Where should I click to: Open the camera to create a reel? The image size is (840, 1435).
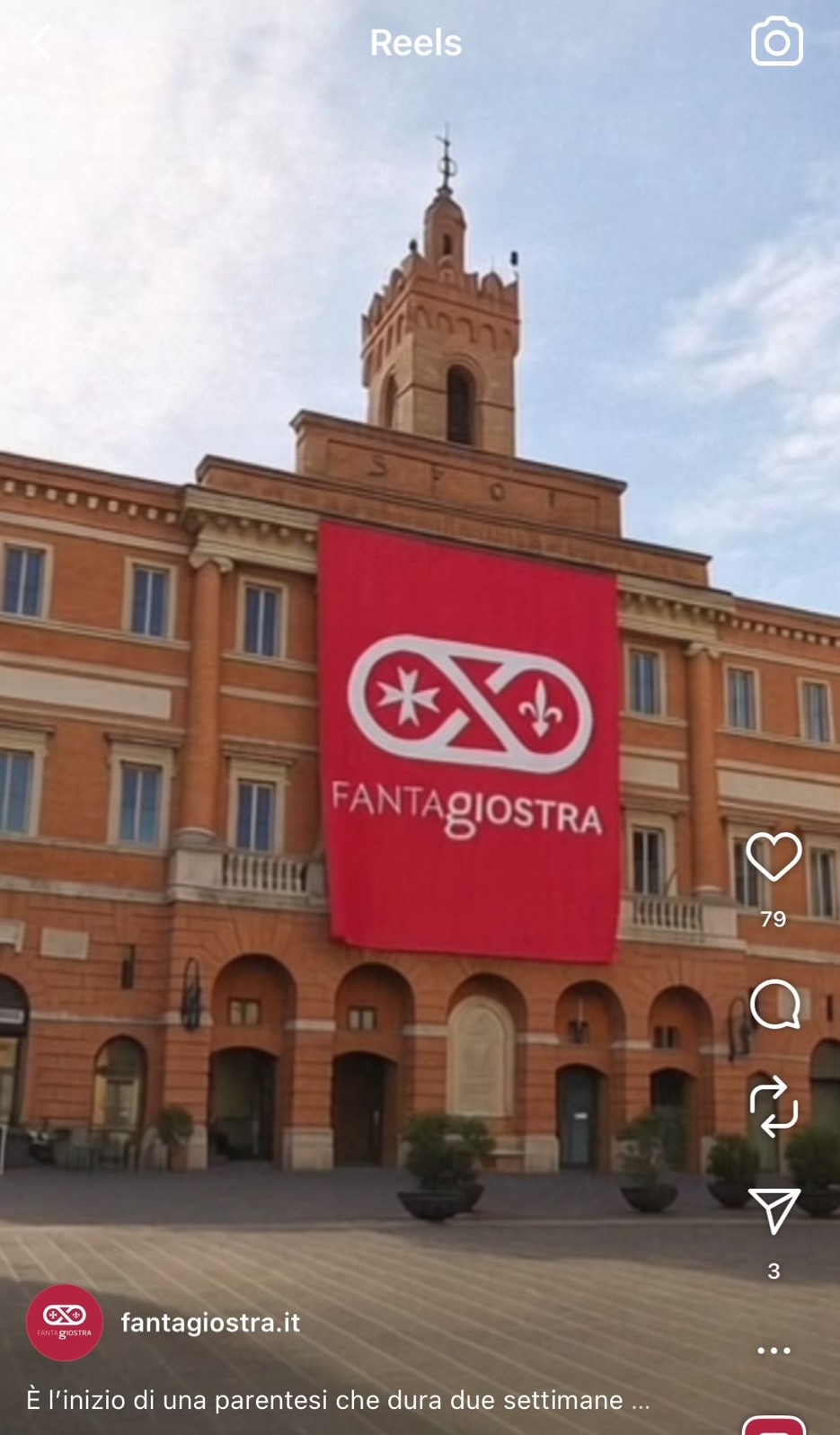click(x=776, y=41)
